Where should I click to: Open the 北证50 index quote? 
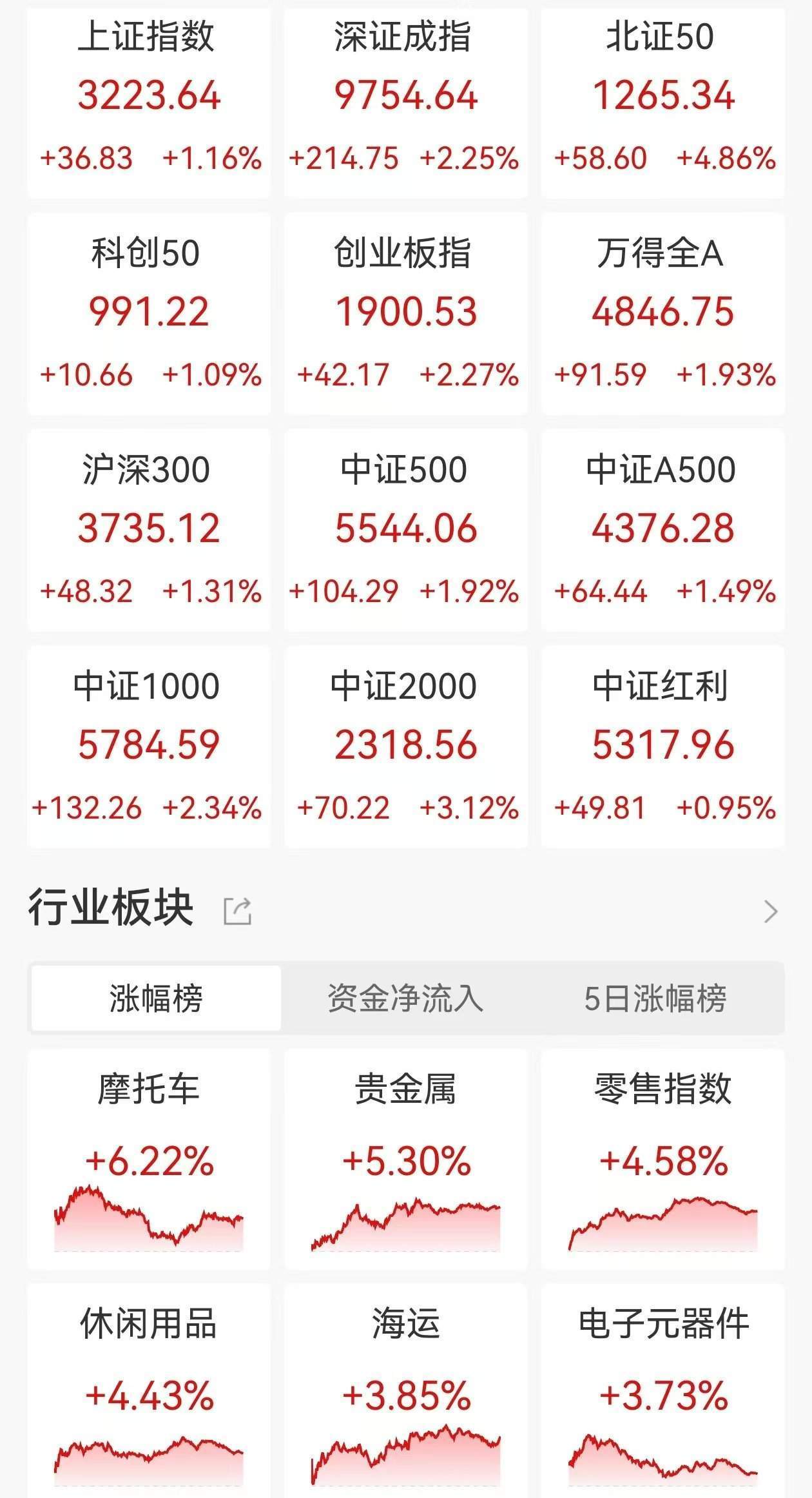pos(664,100)
